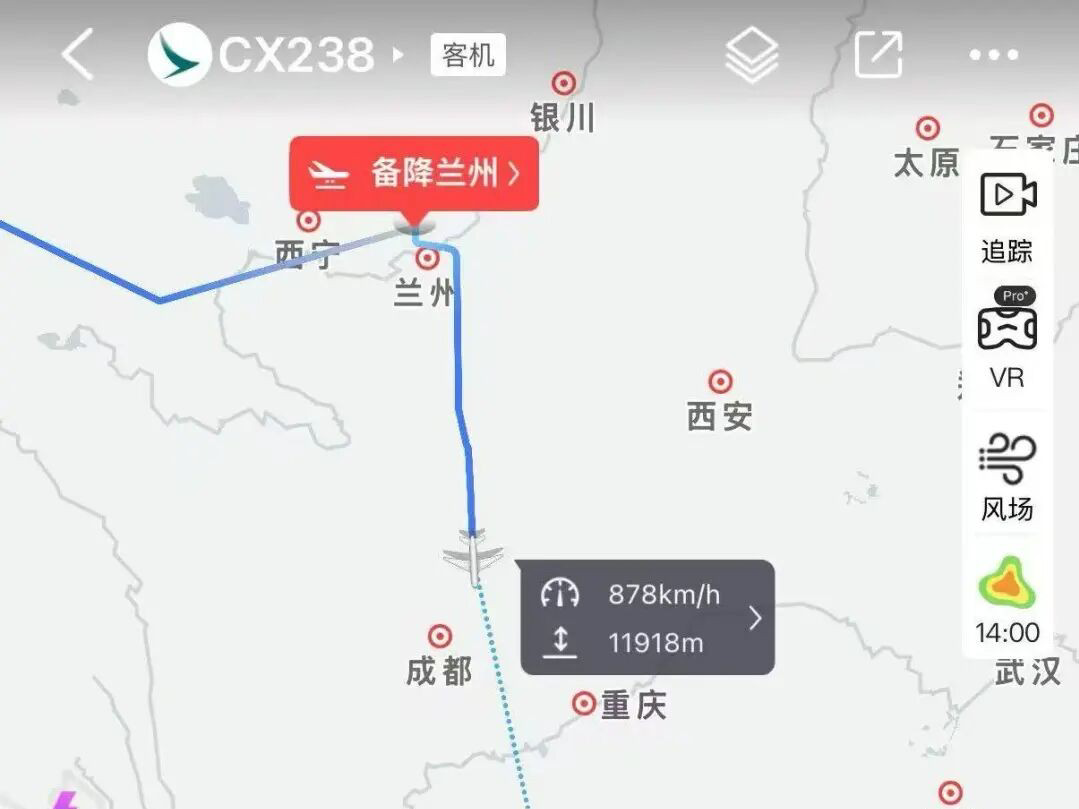Share this flight track
Viewport: 1079px width, 809px height.
[x=878, y=54]
